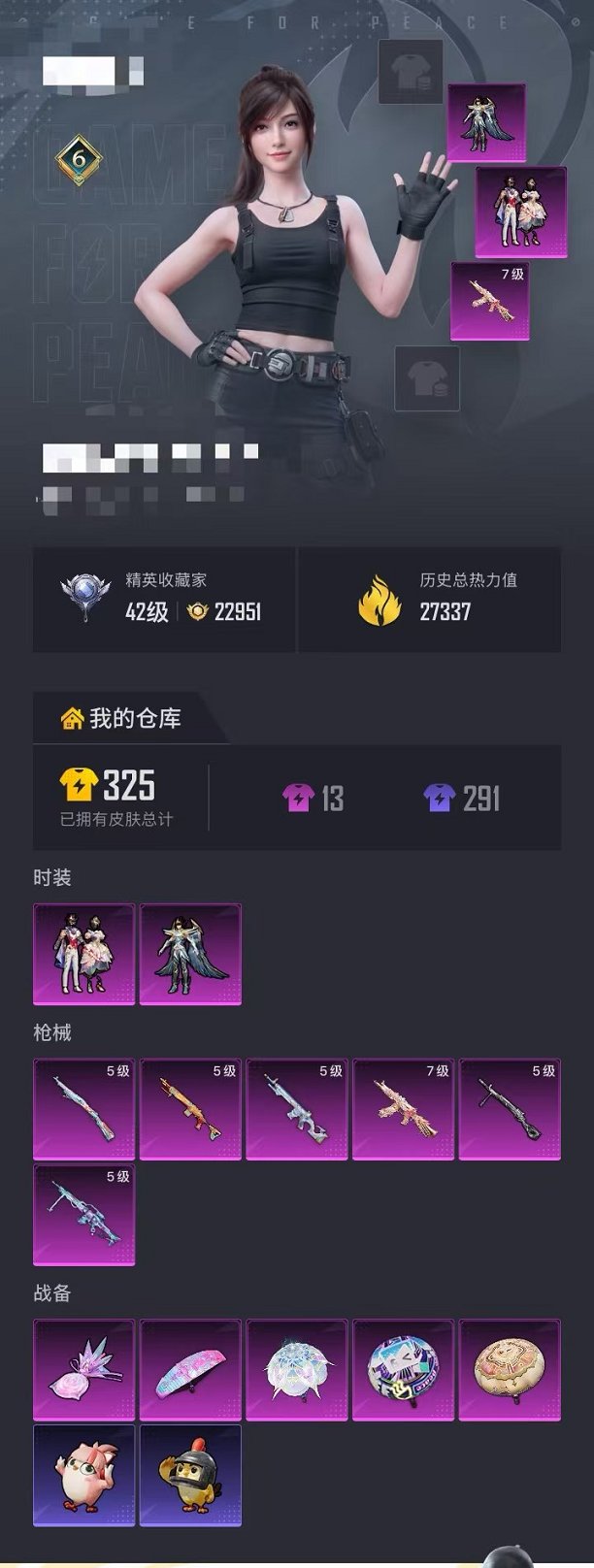594x1568 pixels.
Task: Open the golden orange 5级 rifle skin
Action: click(190, 1109)
